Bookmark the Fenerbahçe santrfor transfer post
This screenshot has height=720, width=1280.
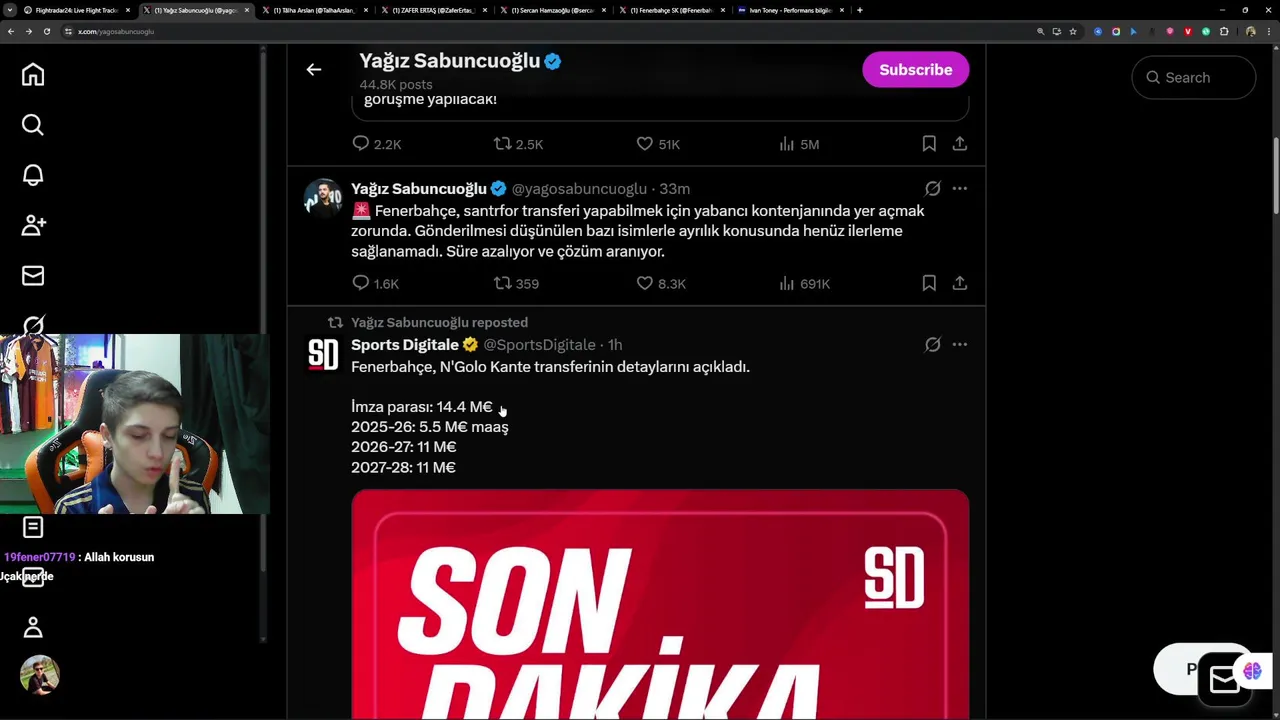(929, 283)
